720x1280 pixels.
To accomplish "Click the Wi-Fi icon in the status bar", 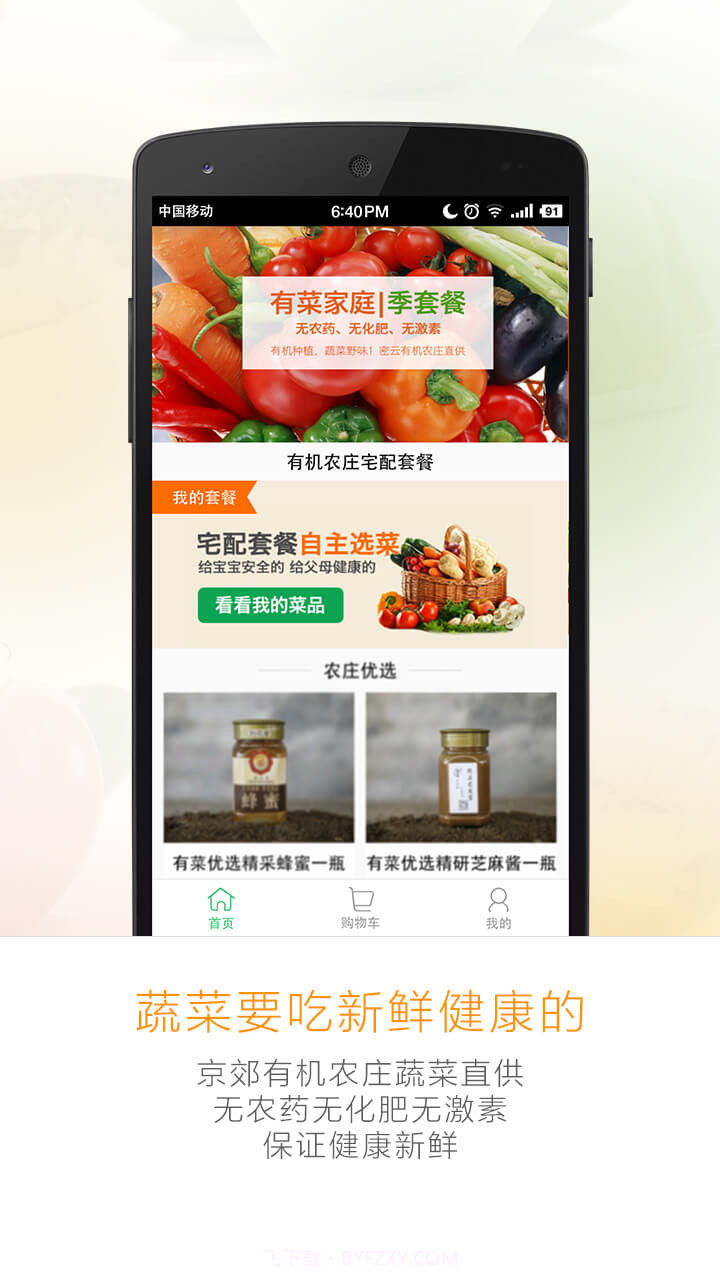I will click(494, 210).
